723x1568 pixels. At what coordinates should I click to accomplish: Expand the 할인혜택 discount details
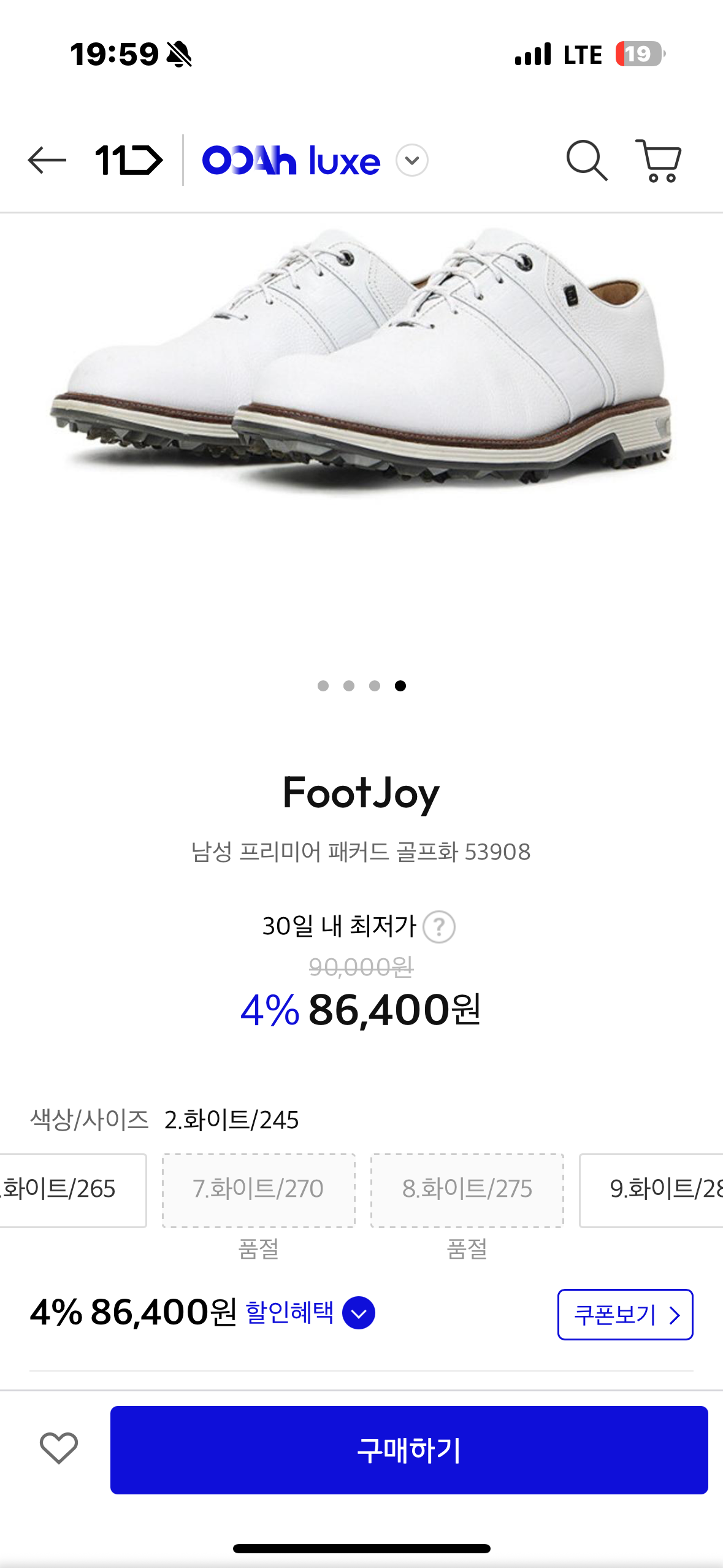(x=359, y=1313)
